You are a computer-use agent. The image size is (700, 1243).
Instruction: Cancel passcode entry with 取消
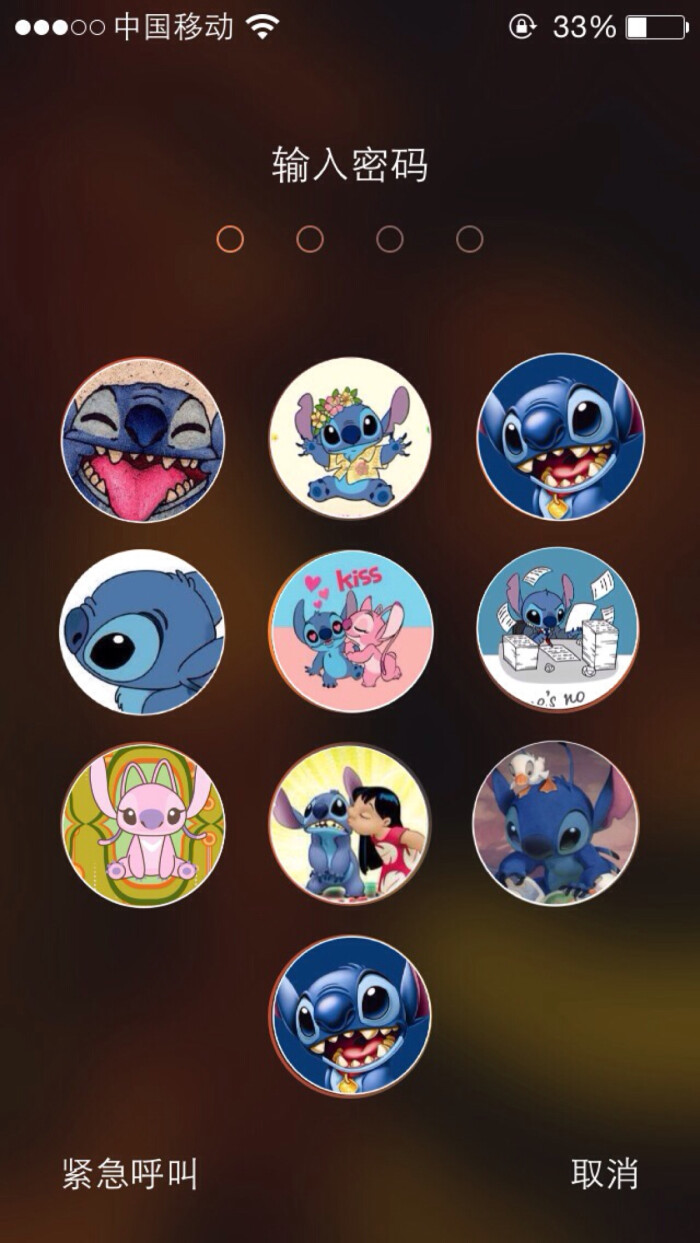pyautogui.click(x=604, y=1173)
